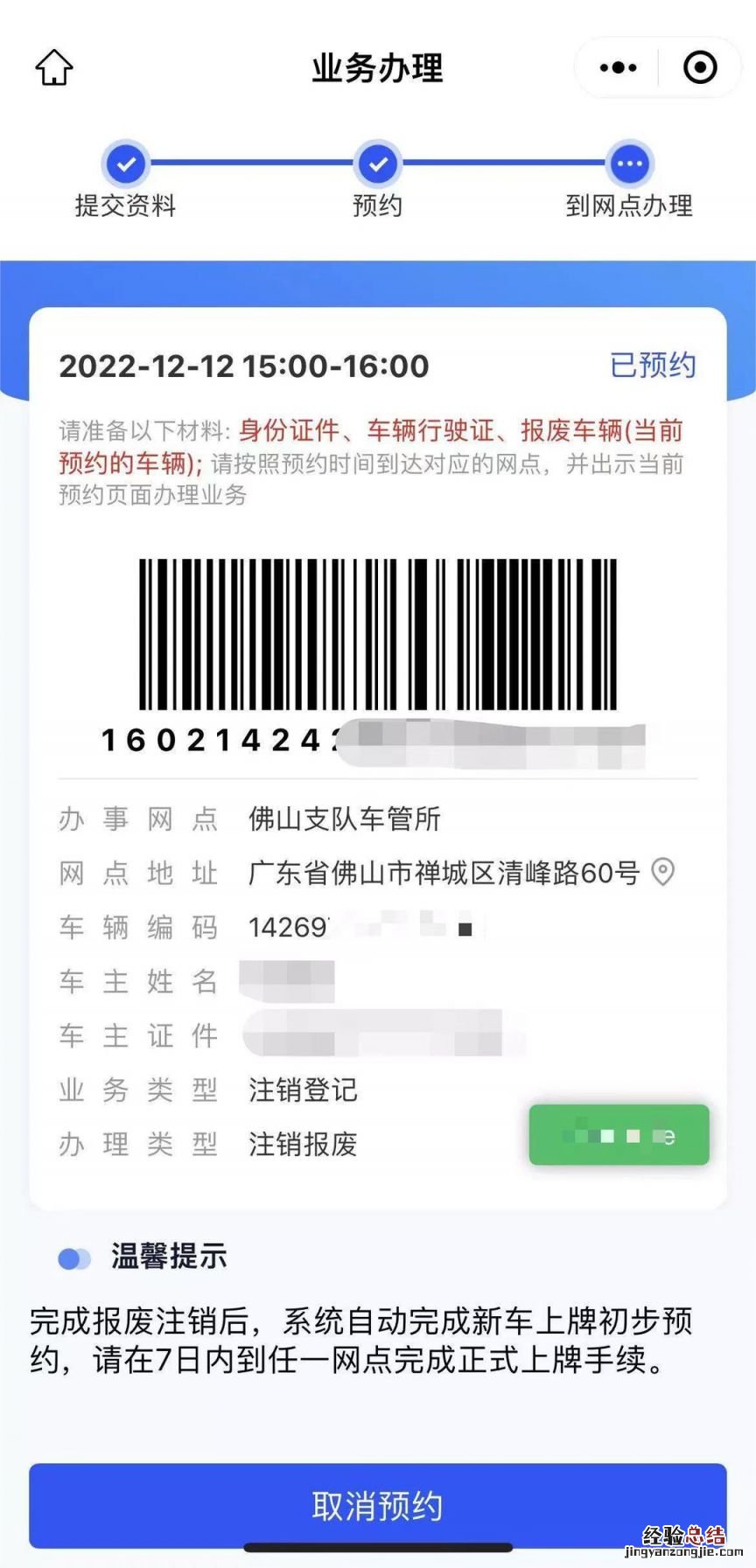
Task: Open the three-dot more menu
Action: pos(618,67)
